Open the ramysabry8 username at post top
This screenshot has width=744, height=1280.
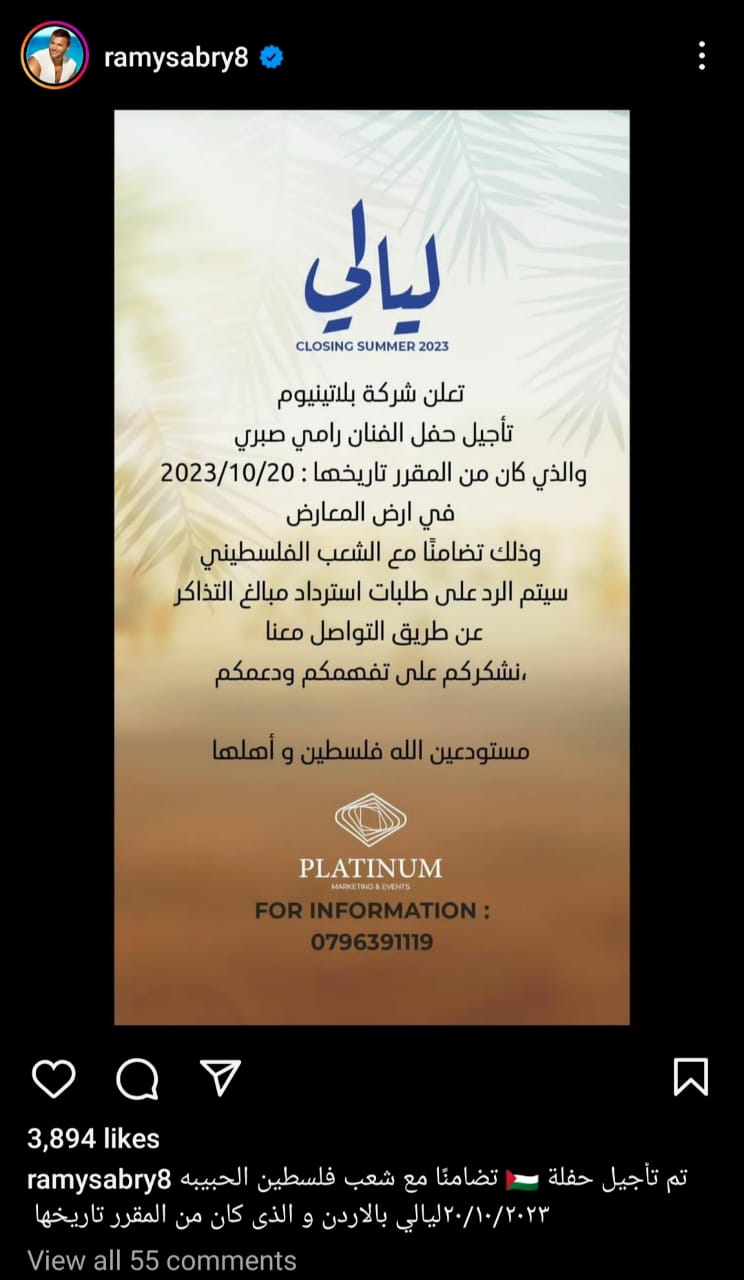[x=176, y=57]
